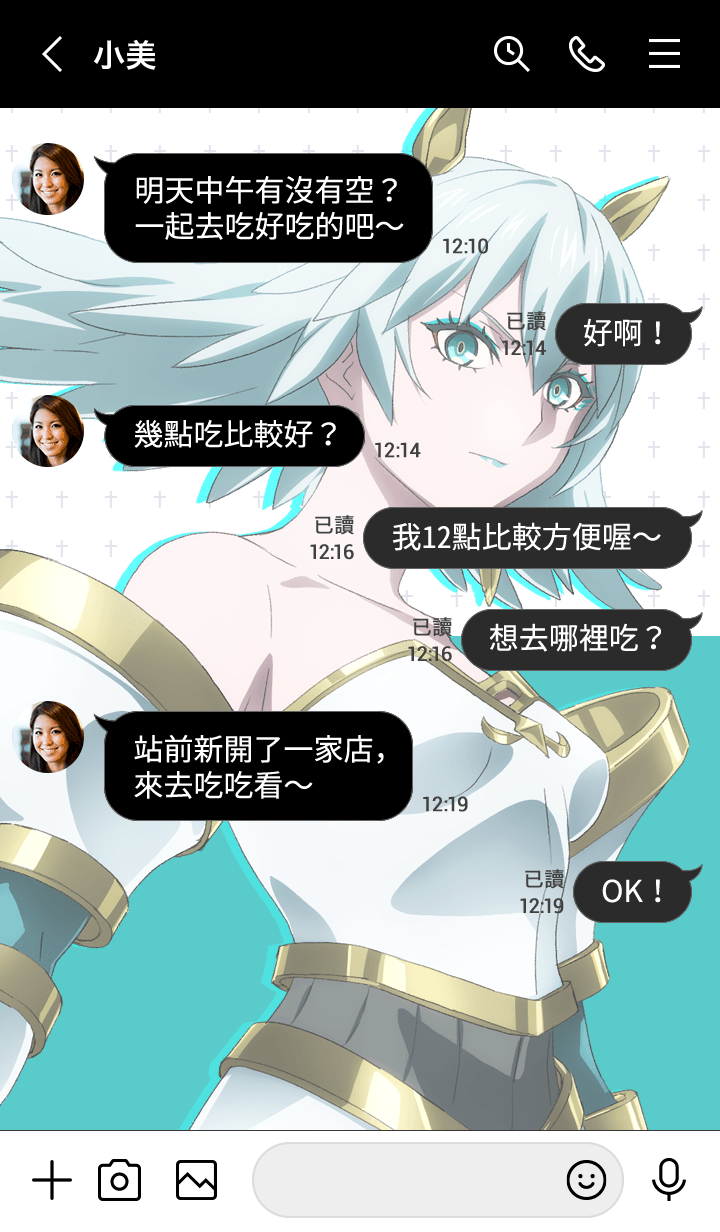Screen dimensions: 720x1232
Task: Open the chat menu
Action: coord(664,54)
